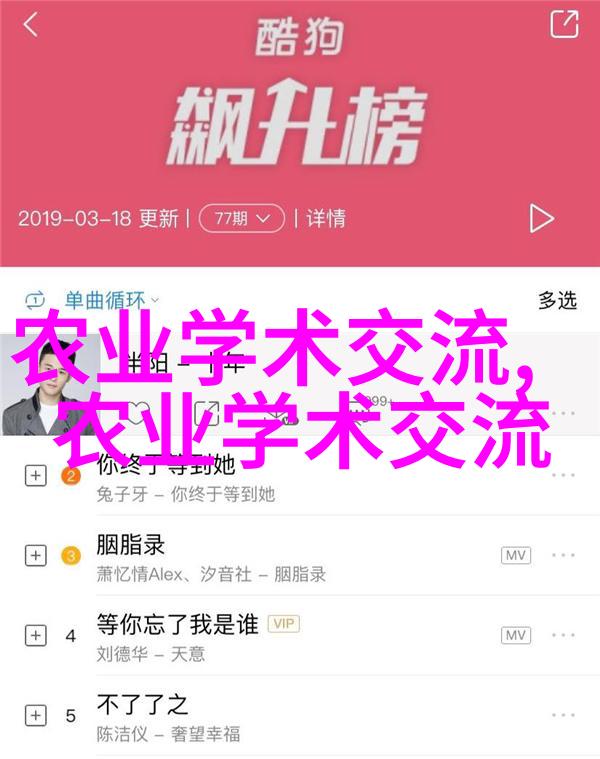Open the chart 详情 link

[325, 217]
